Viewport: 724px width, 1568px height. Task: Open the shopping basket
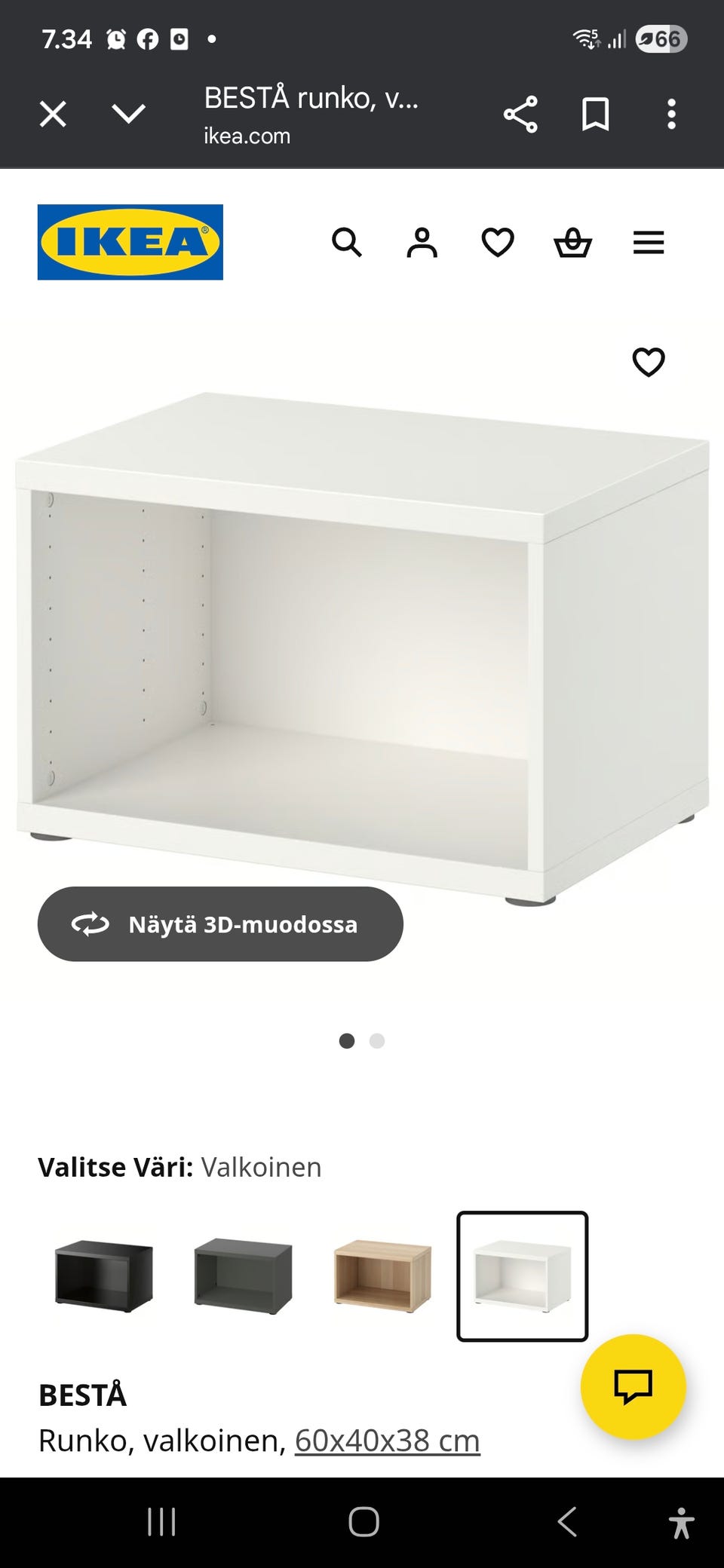[573, 243]
